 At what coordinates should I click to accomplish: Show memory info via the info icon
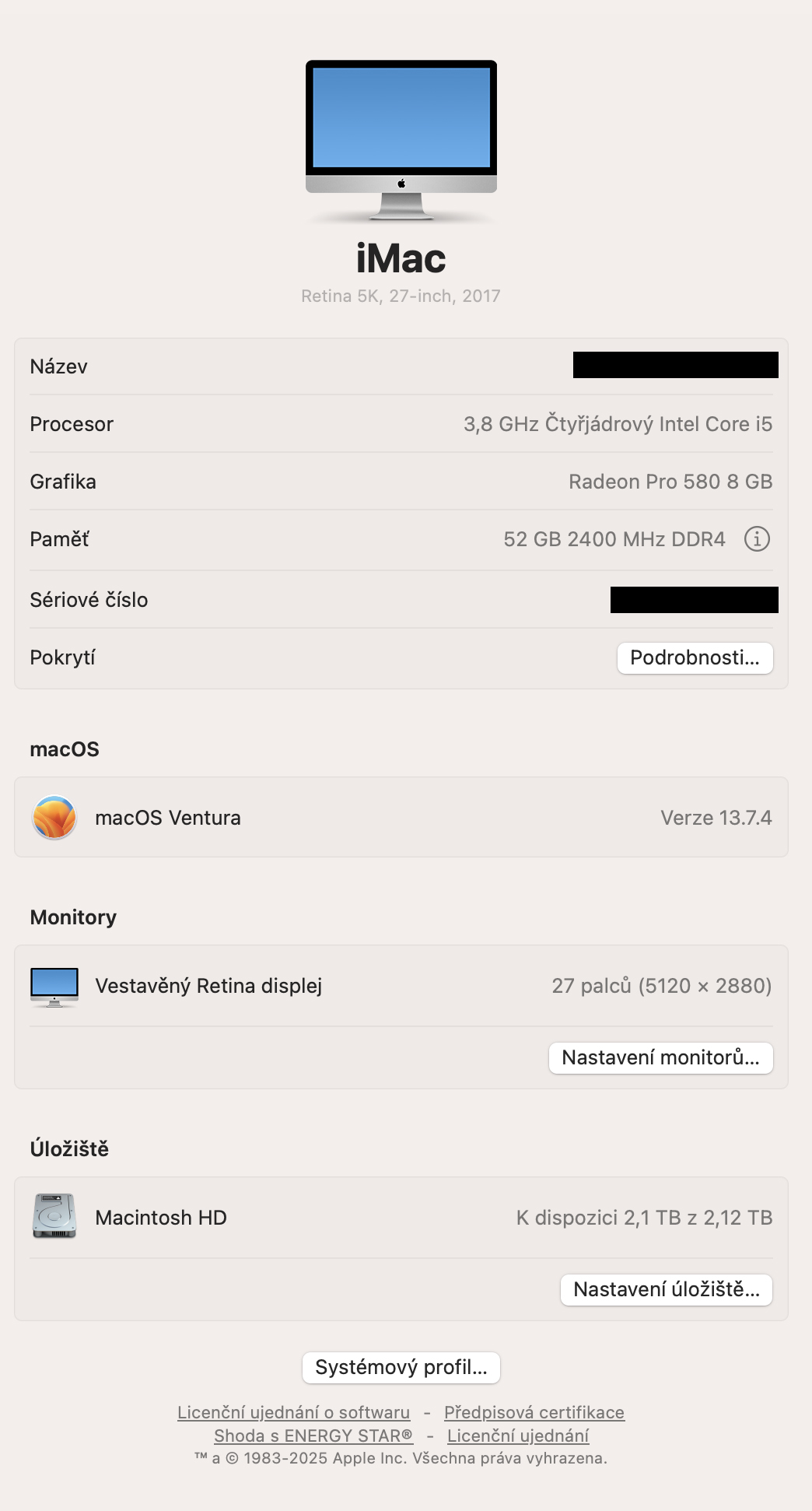(757, 539)
